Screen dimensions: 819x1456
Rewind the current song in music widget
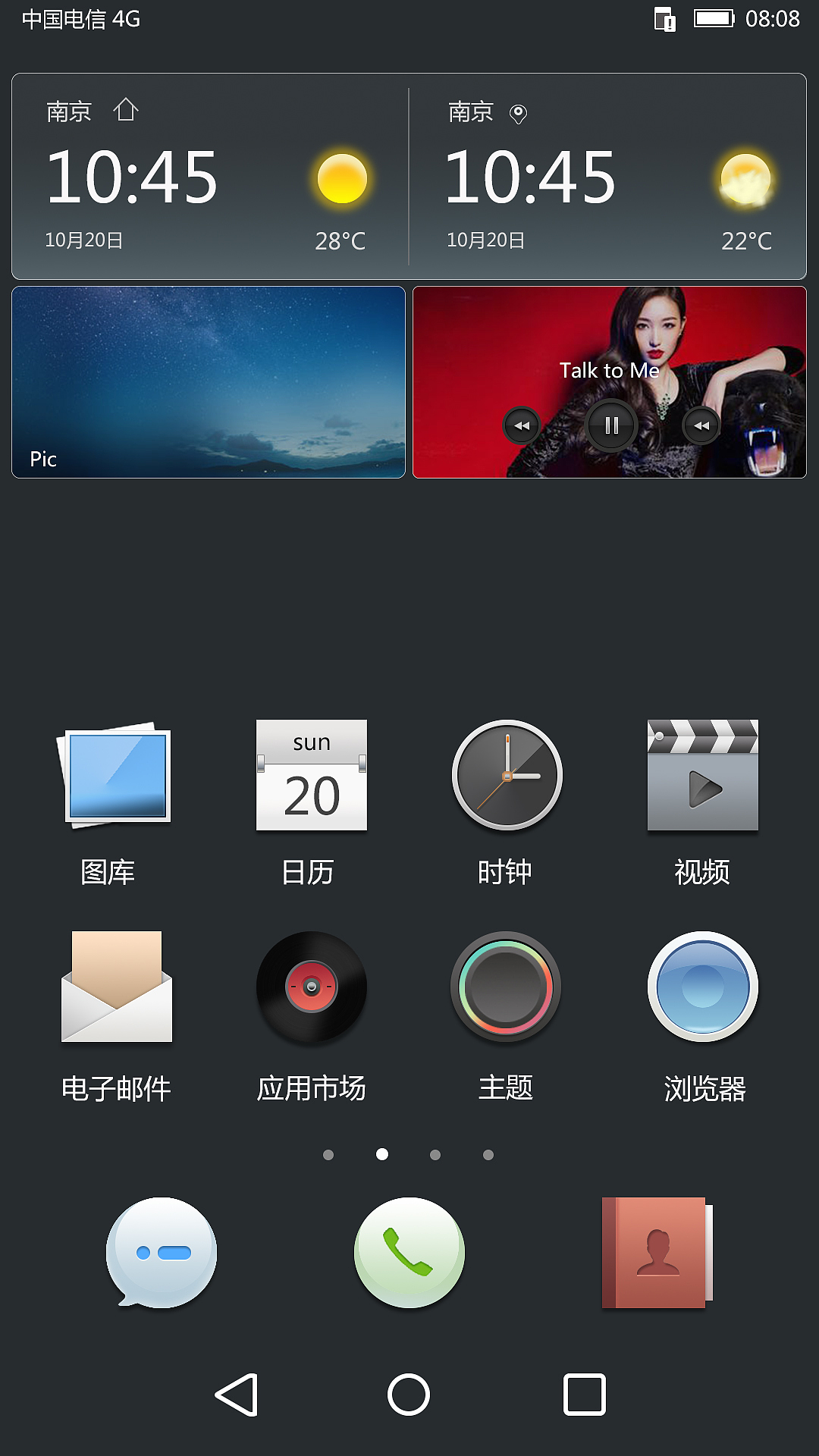(522, 425)
